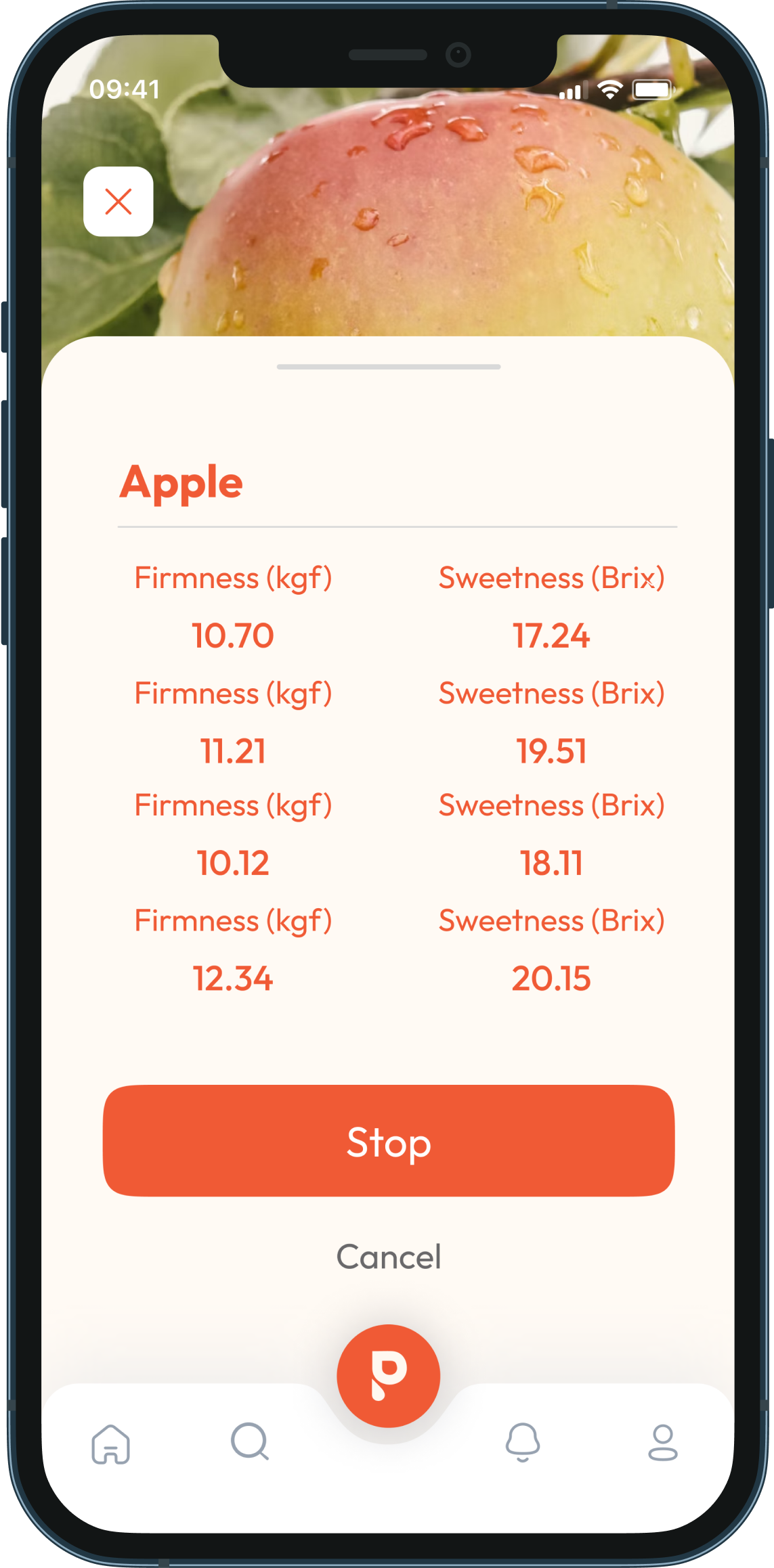The height and width of the screenshot is (1568, 774).
Task: Open the notifications bell
Action: 523,1441
